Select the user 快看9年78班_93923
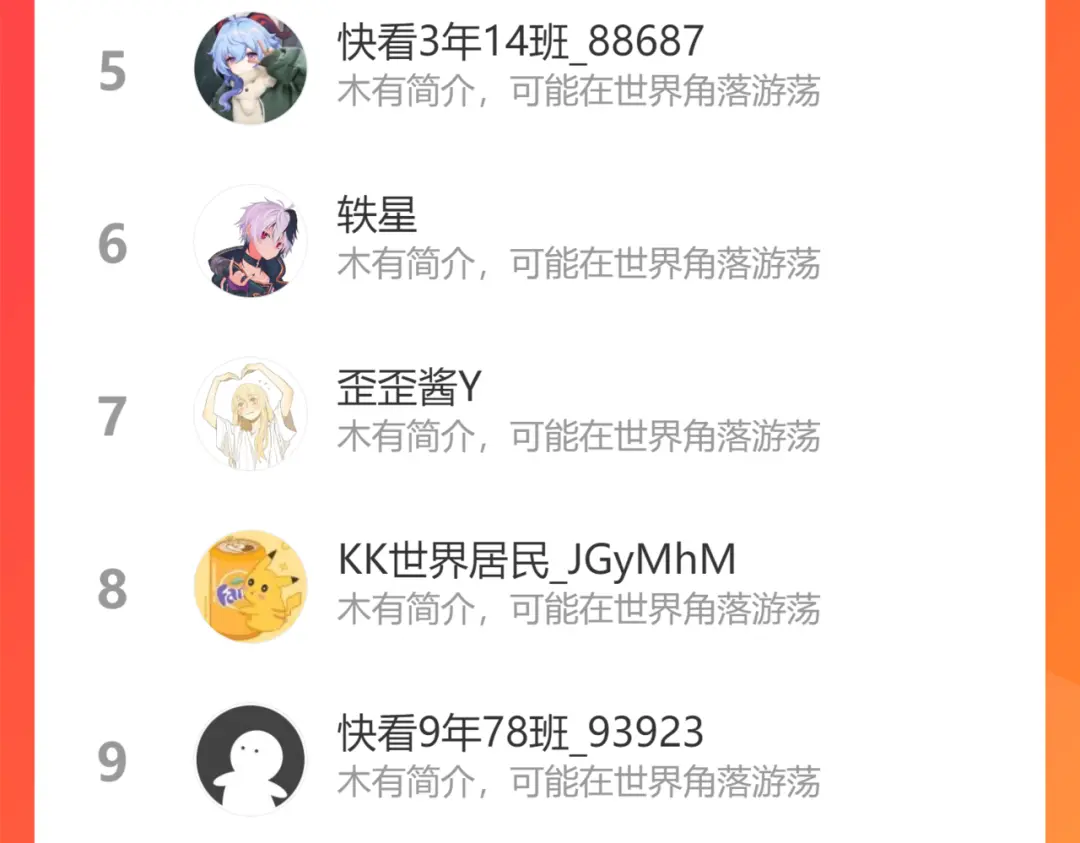This screenshot has height=843, width=1080. [539, 759]
